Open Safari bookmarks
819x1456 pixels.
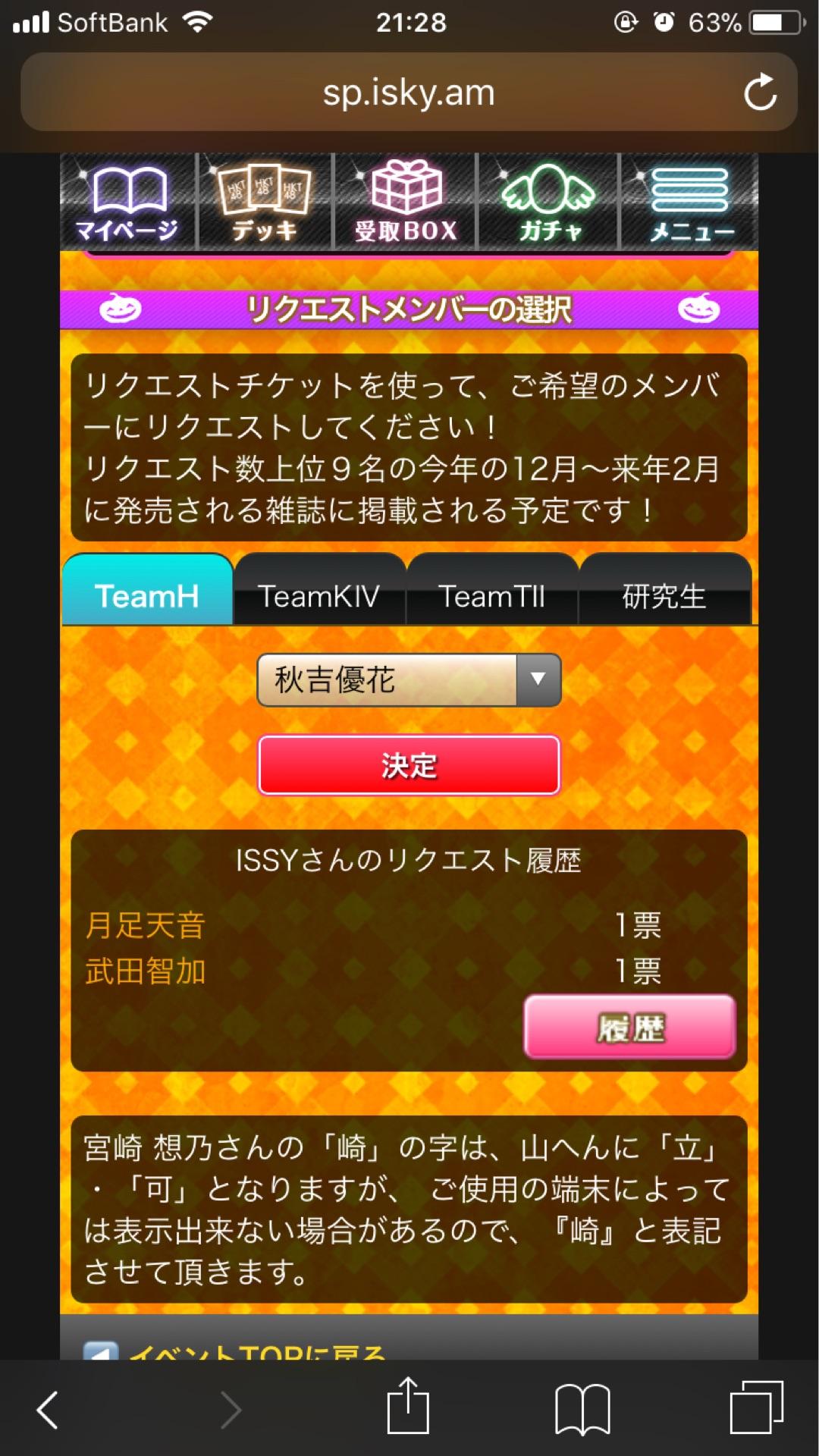point(582,1409)
